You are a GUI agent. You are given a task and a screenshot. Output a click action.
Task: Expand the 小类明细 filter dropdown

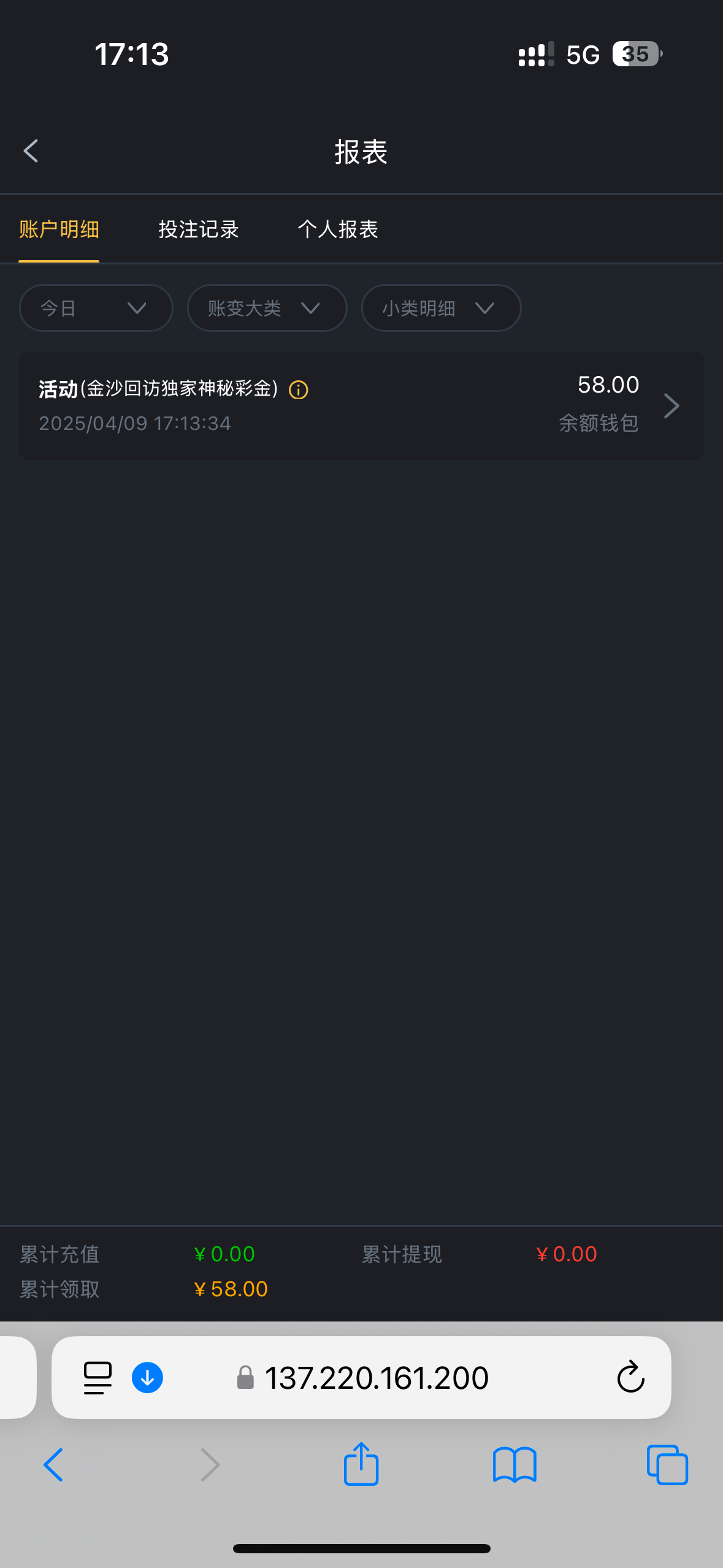442,308
